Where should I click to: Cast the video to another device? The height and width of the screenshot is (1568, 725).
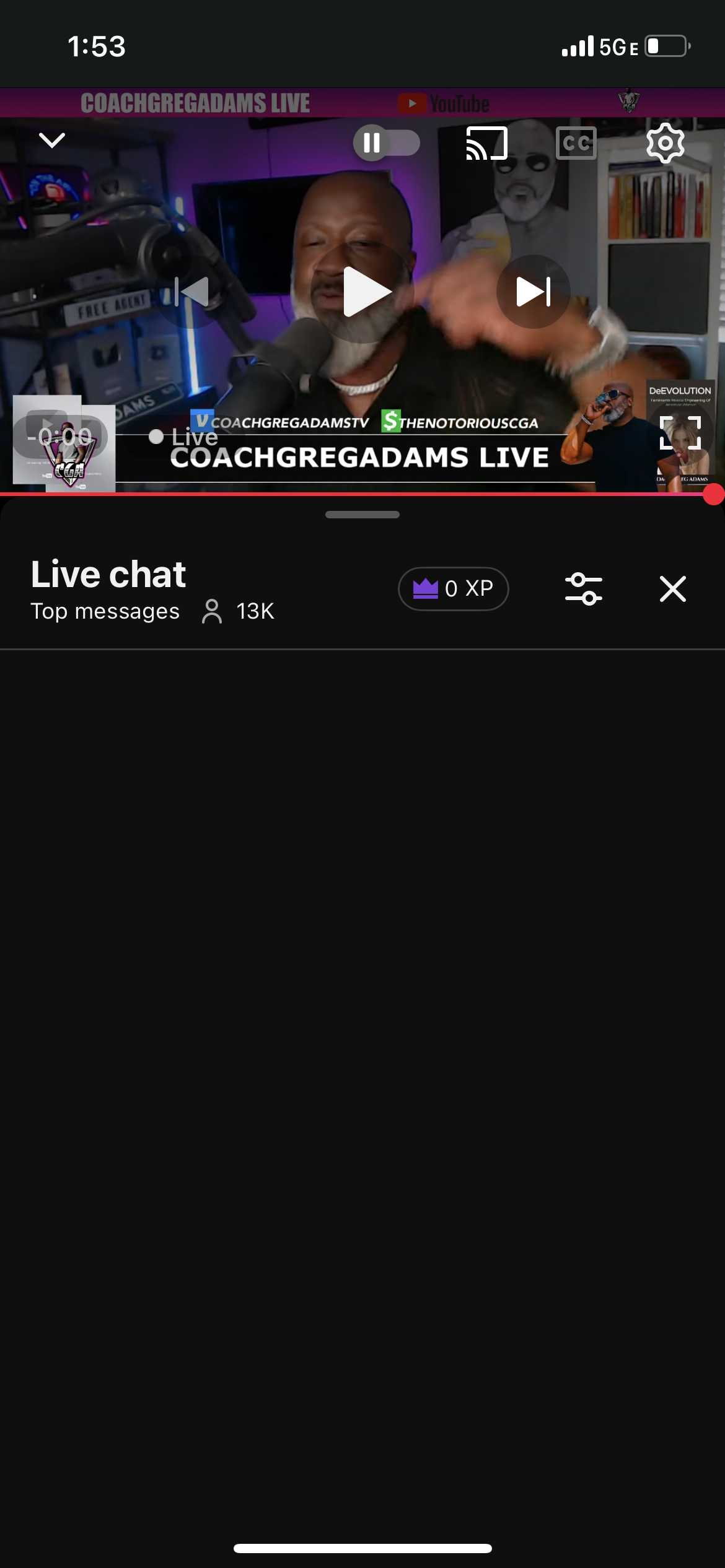point(486,143)
